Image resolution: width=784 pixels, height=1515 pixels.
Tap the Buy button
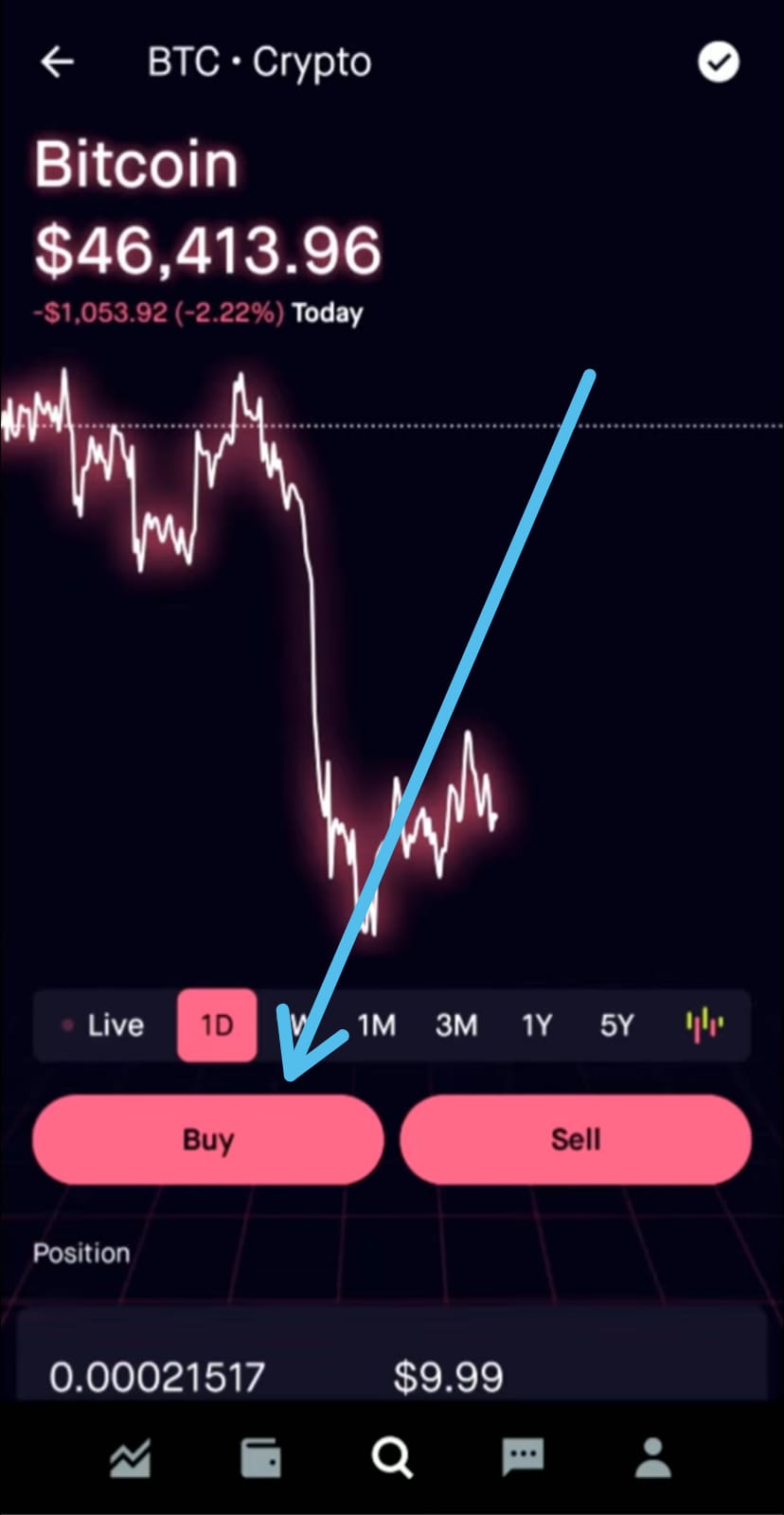point(208,1139)
